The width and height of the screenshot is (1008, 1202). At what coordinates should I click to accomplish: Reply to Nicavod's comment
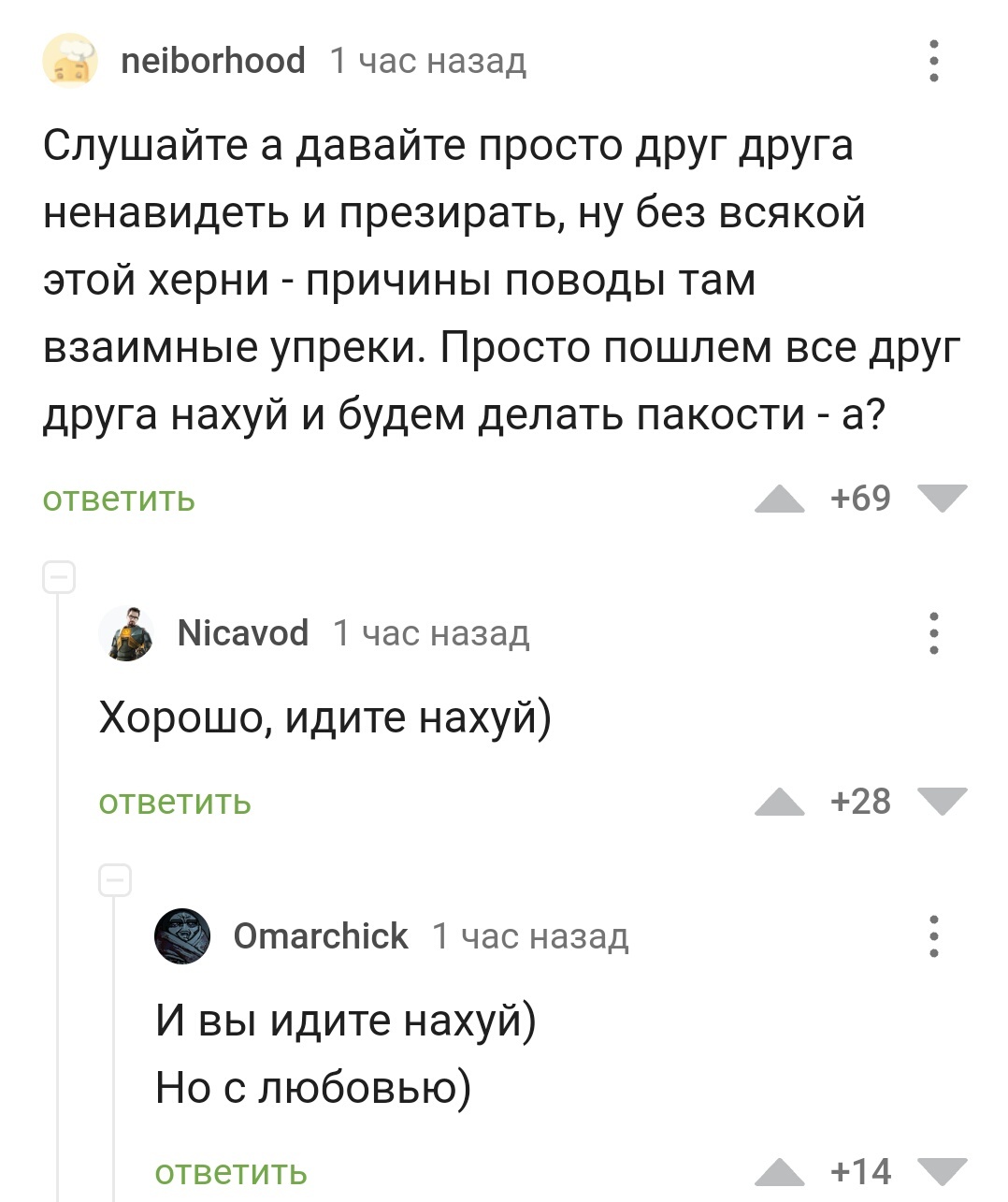click(175, 803)
